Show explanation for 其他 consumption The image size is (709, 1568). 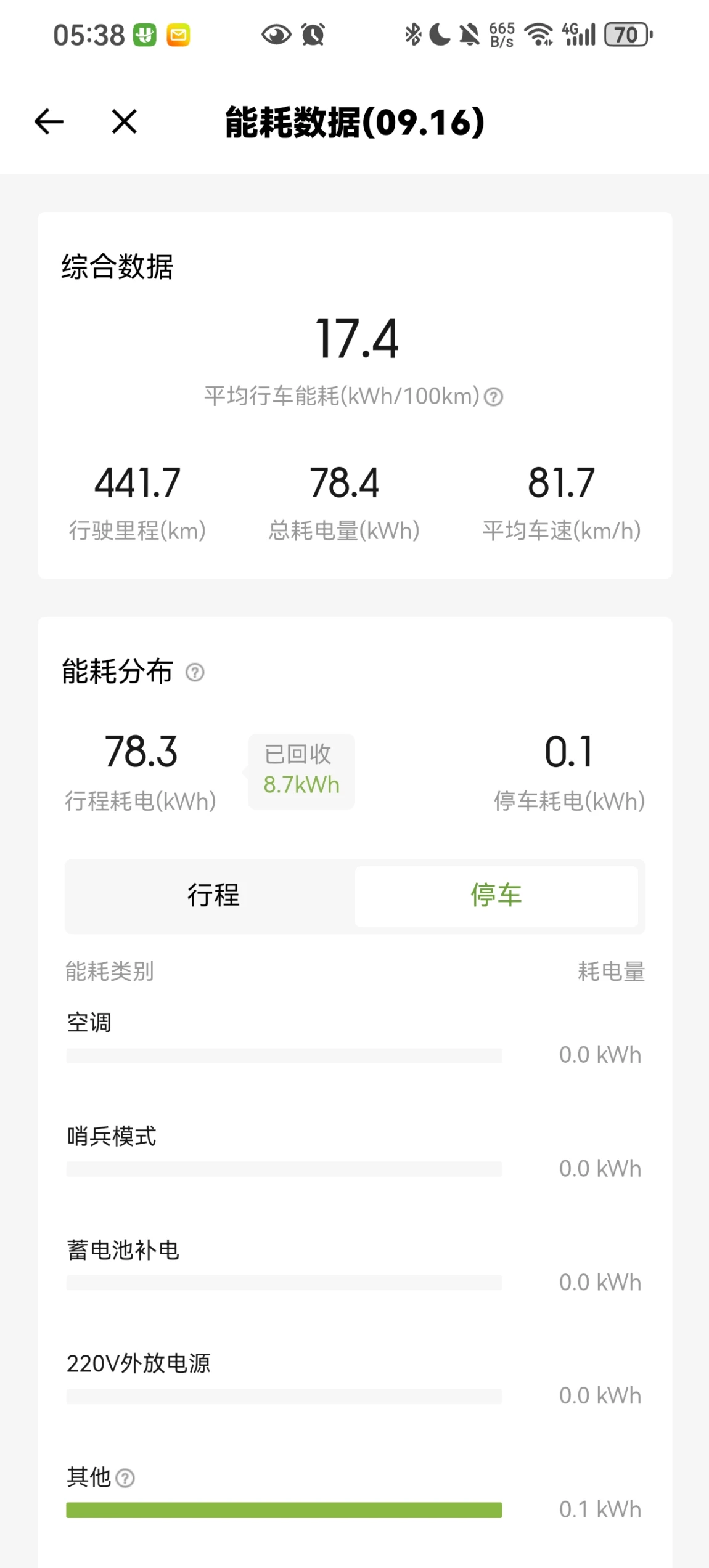pyautogui.click(x=125, y=1478)
